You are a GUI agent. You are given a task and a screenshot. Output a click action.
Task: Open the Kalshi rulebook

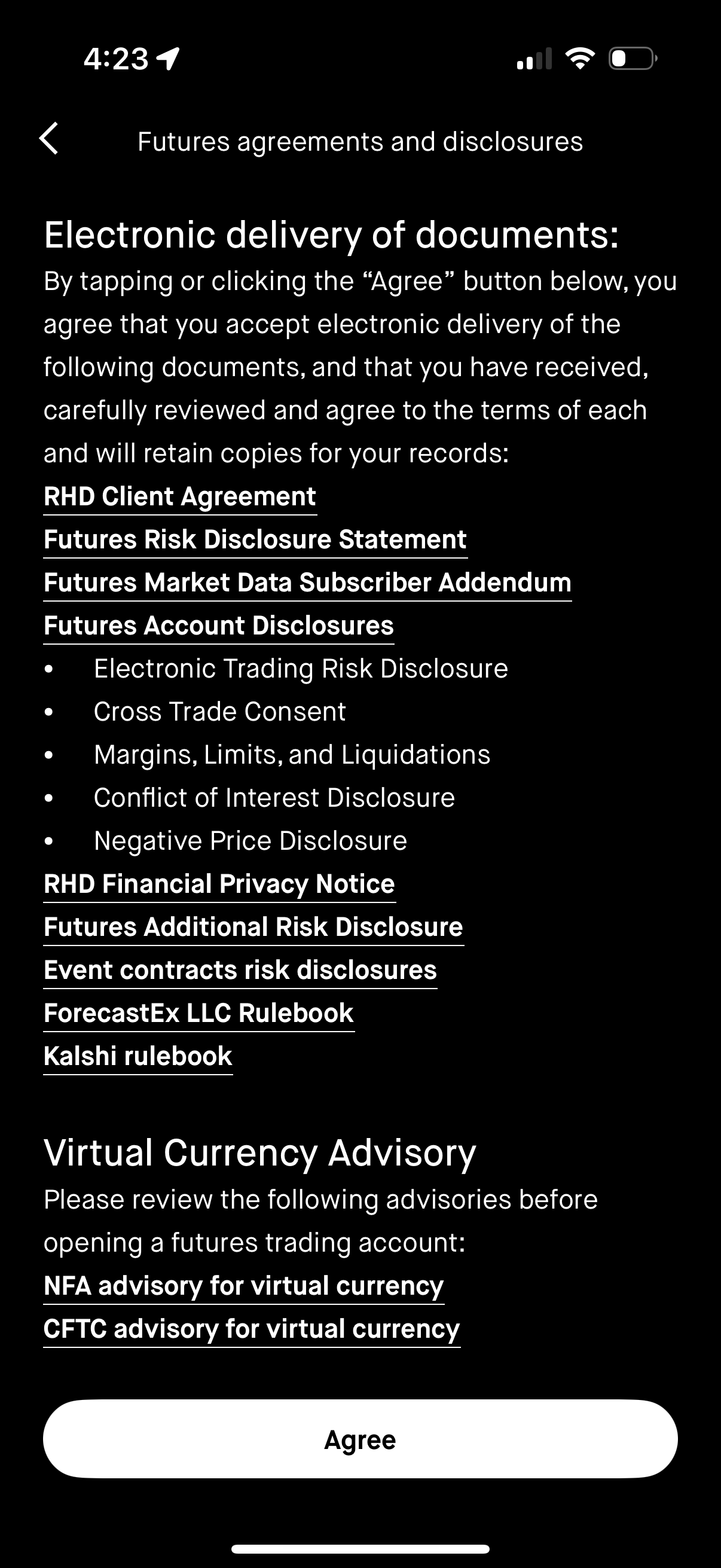coord(137,1055)
